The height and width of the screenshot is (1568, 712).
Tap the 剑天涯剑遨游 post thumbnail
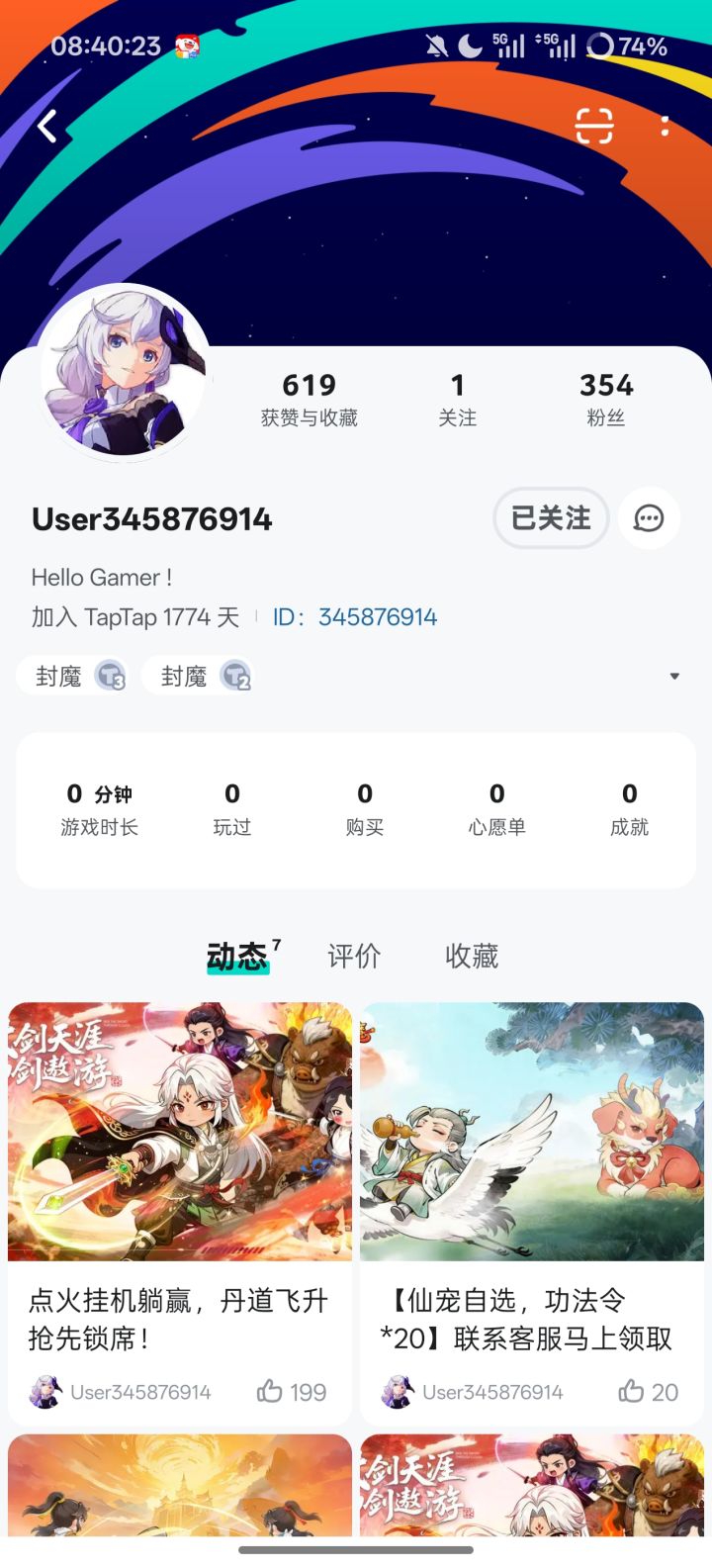(x=179, y=1134)
